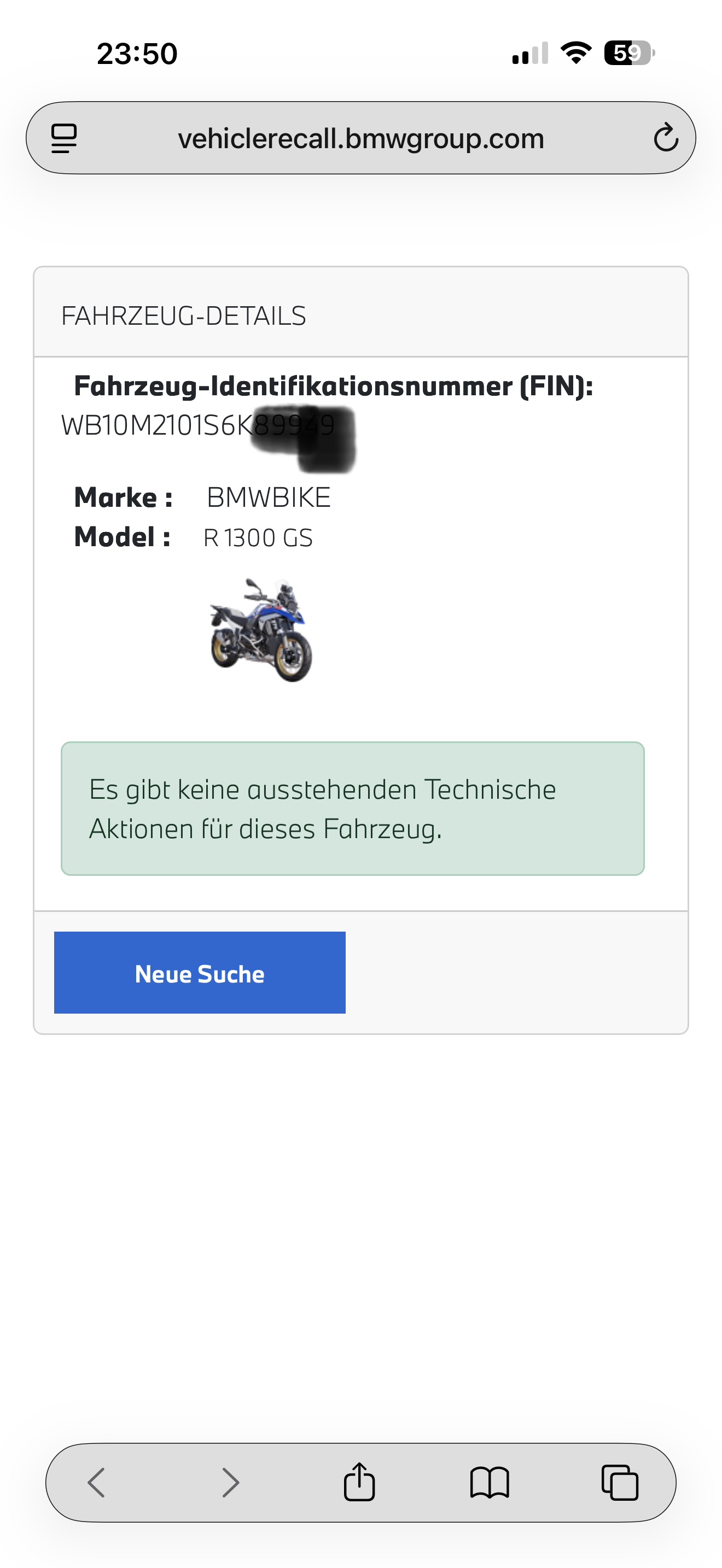
Task: Open the page settings menu in address bar
Action: (x=64, y=138)
